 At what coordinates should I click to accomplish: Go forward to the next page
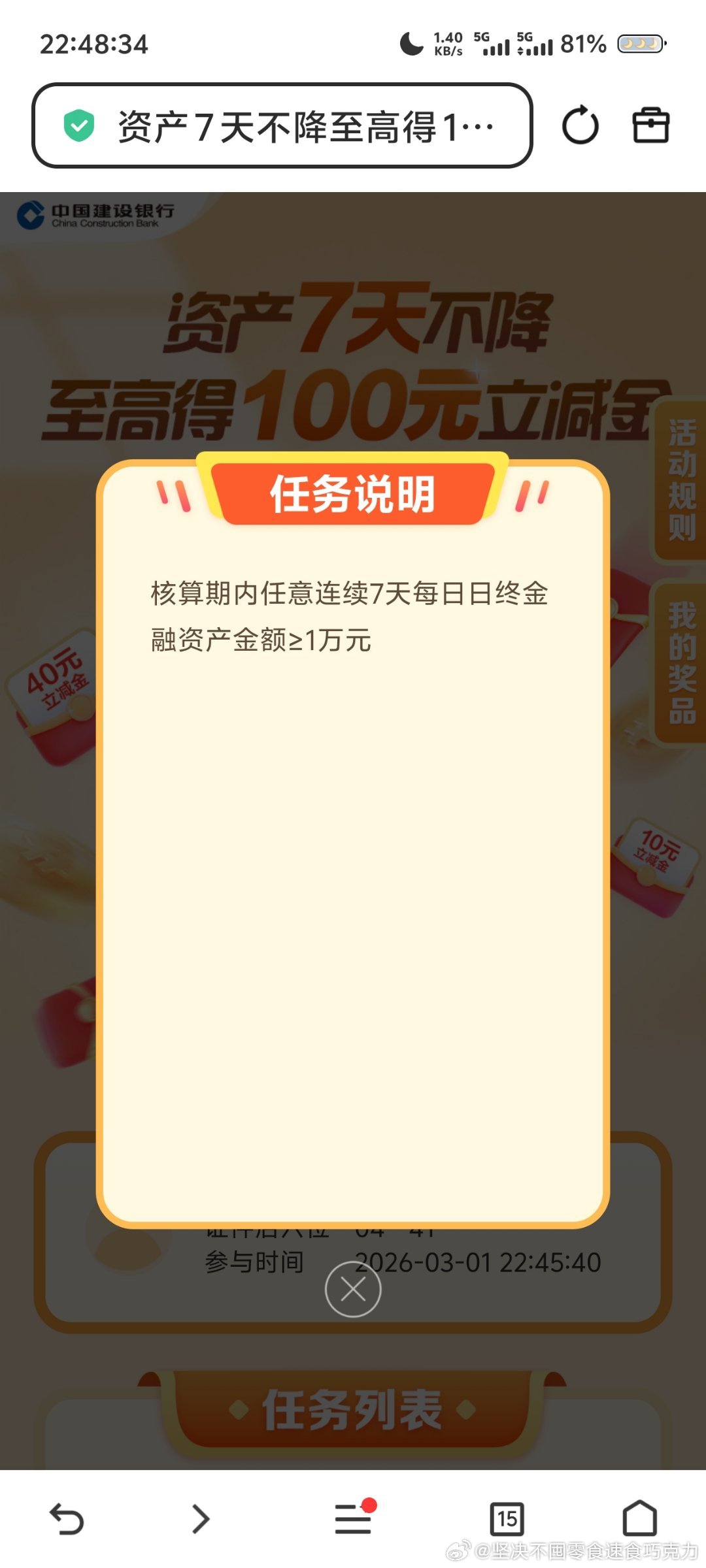[x=200, y=1518]
